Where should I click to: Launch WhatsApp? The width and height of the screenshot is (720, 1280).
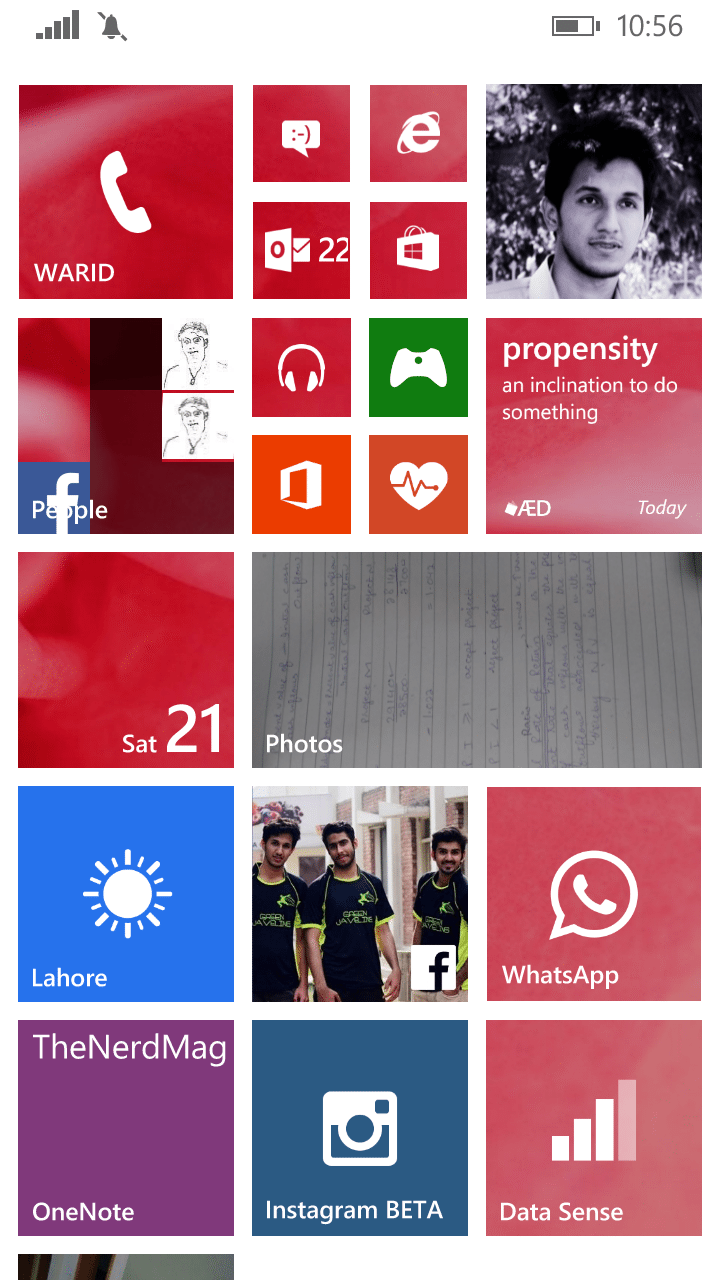click(594, 894)
